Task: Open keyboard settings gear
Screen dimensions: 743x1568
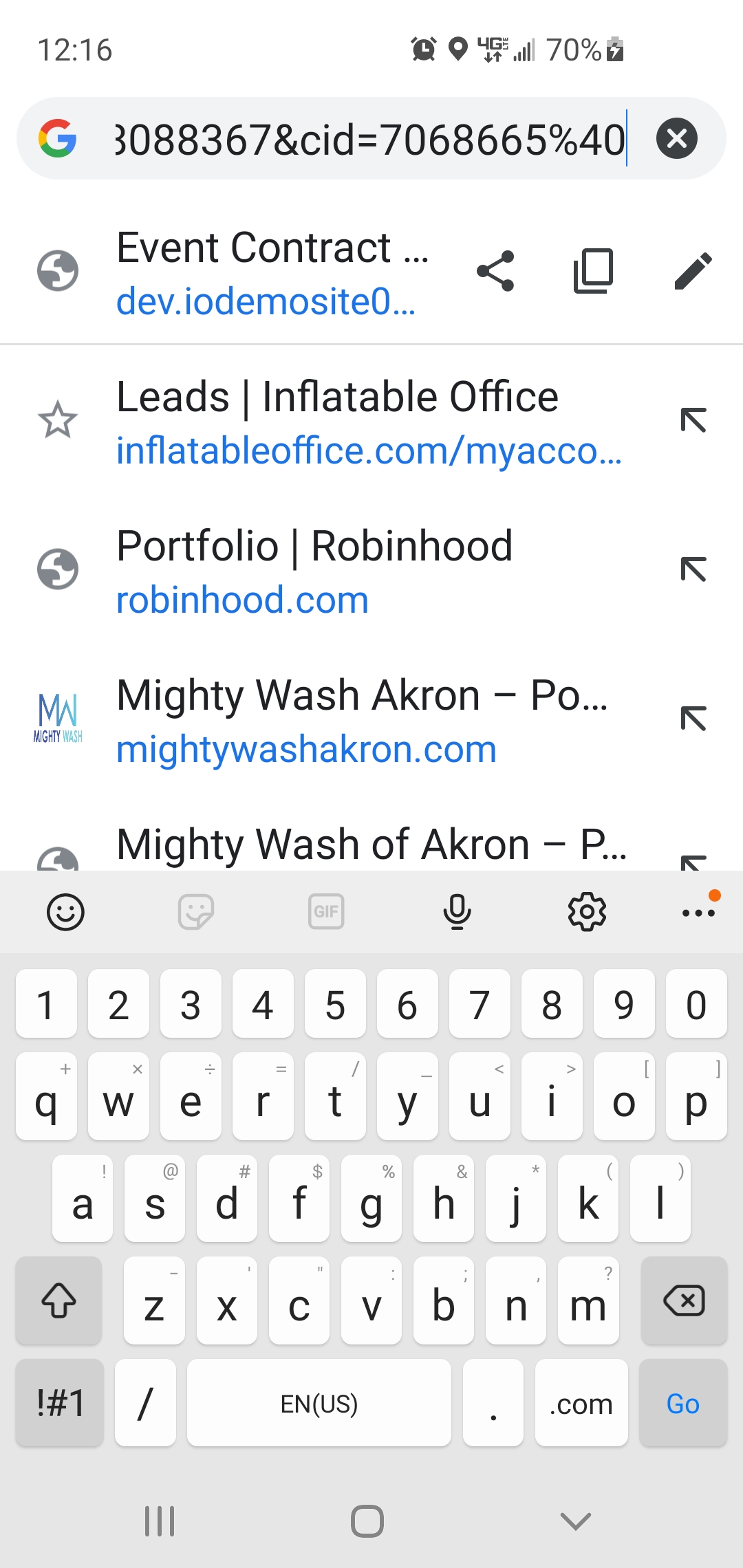Action: point(587,913)
